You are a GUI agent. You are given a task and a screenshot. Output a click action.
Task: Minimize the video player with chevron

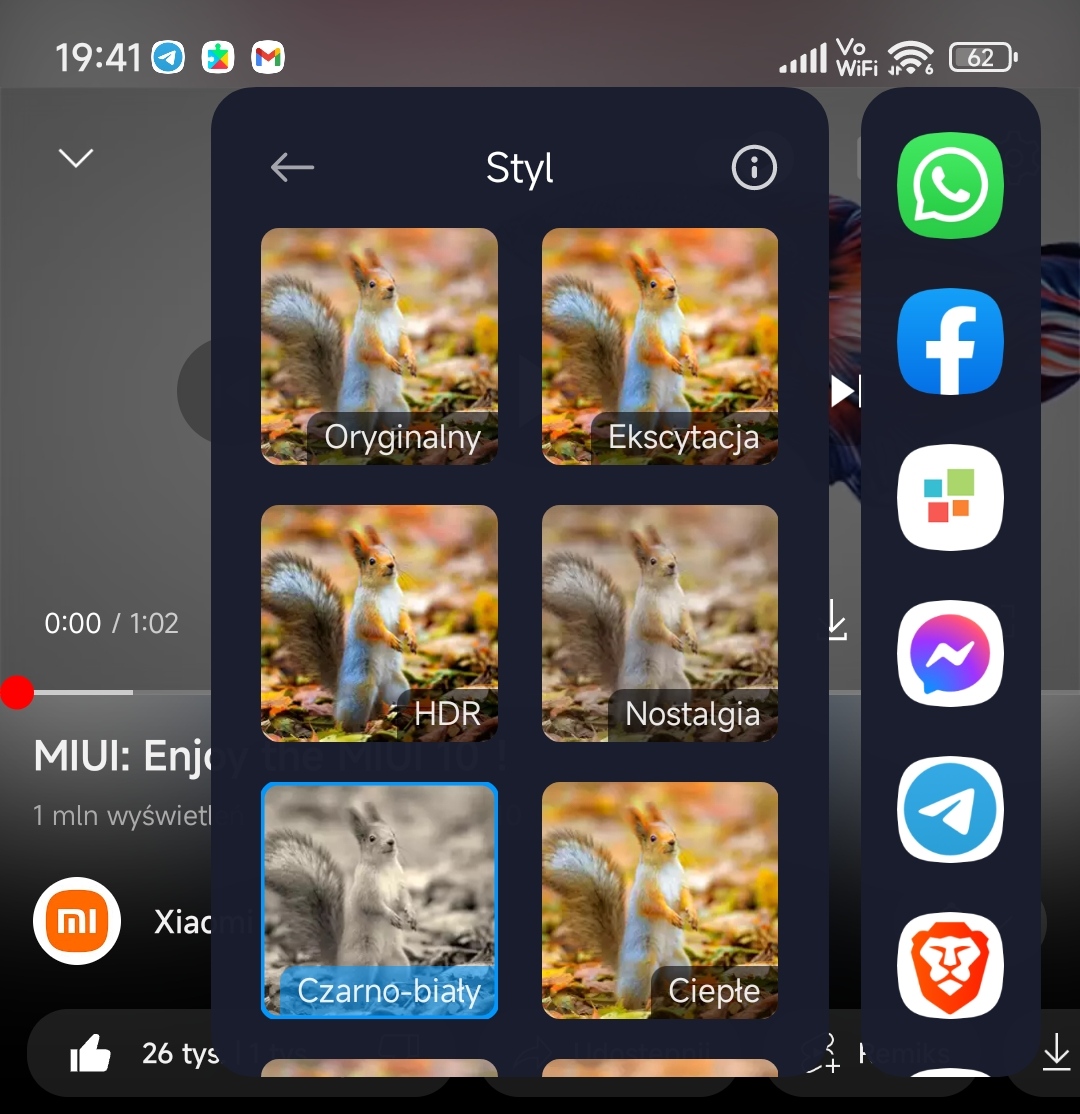(x=76, y=158)
